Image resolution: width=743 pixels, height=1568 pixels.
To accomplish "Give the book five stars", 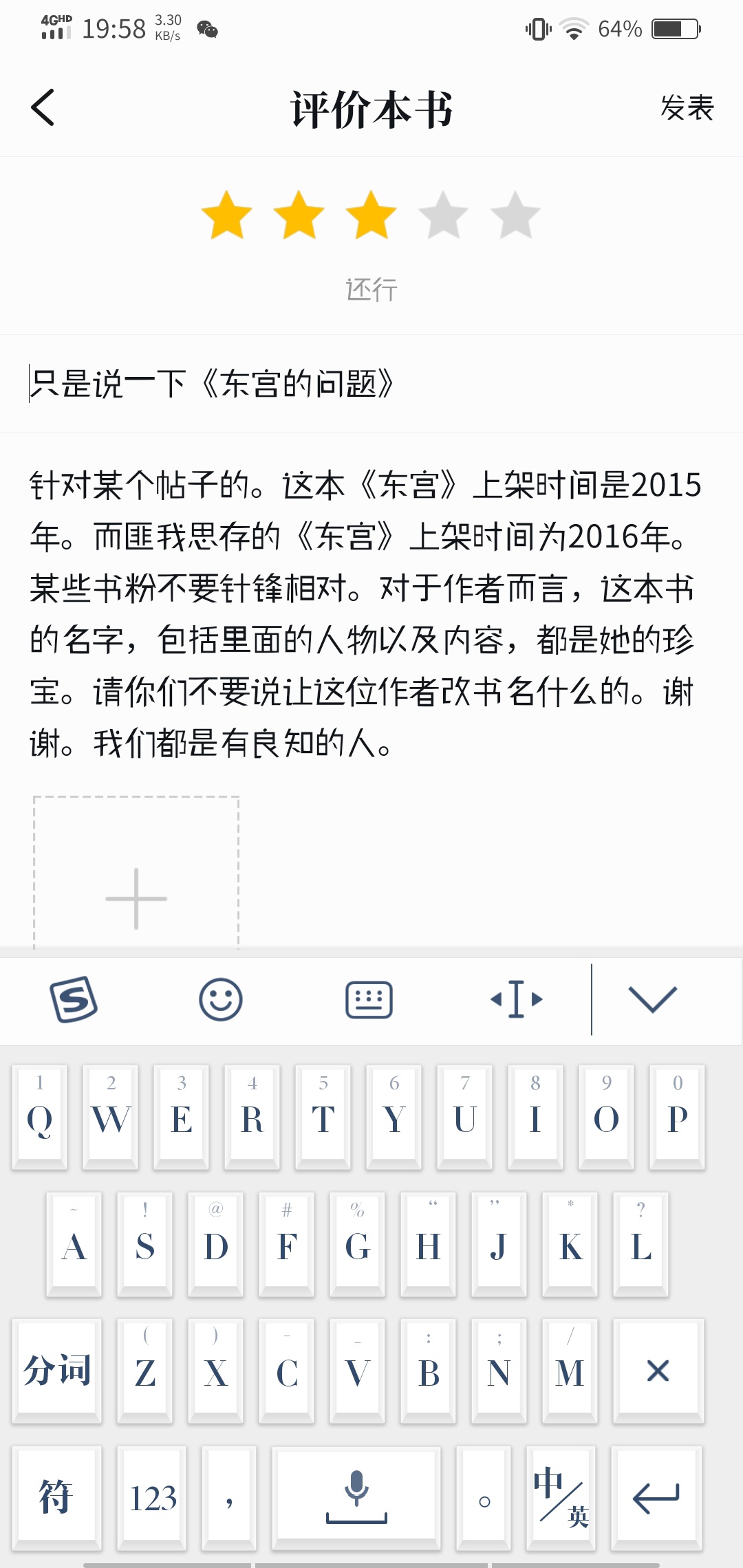I will tap(515, 215).
